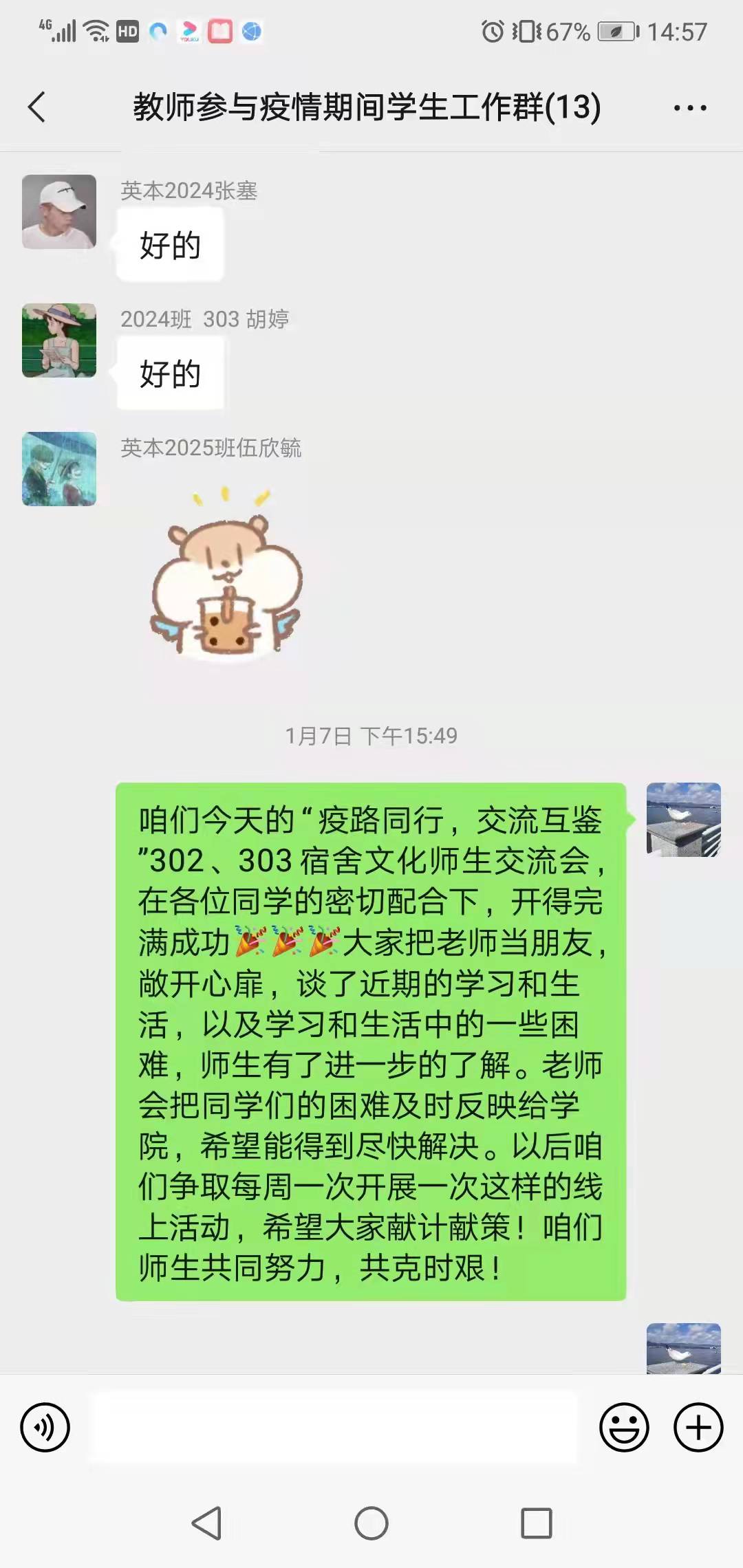Image resolution: width=743 pixels, height=1568 pixels.
Task: Open group chat info via three dots
Action: [x=689, y=108]
